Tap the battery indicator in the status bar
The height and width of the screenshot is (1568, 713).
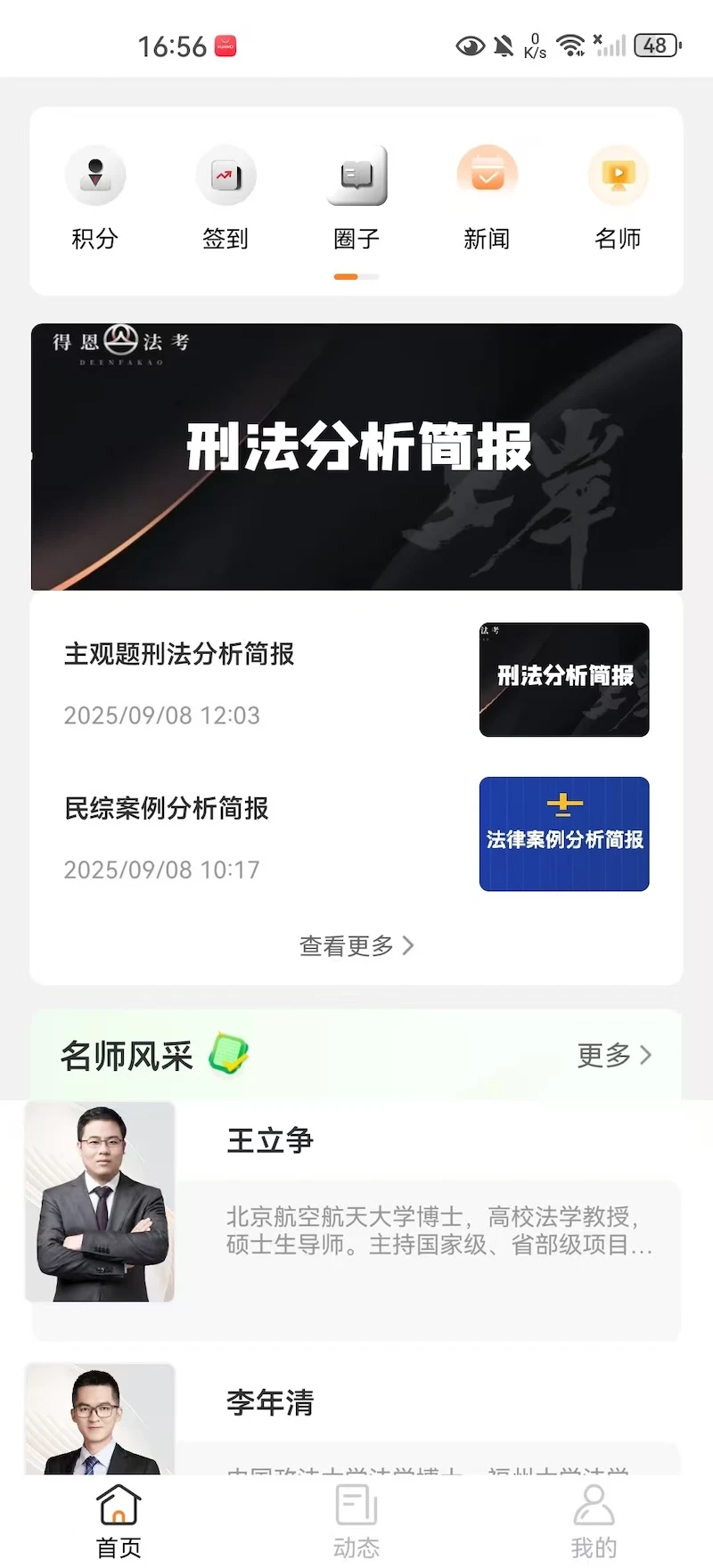coord(657,45)
